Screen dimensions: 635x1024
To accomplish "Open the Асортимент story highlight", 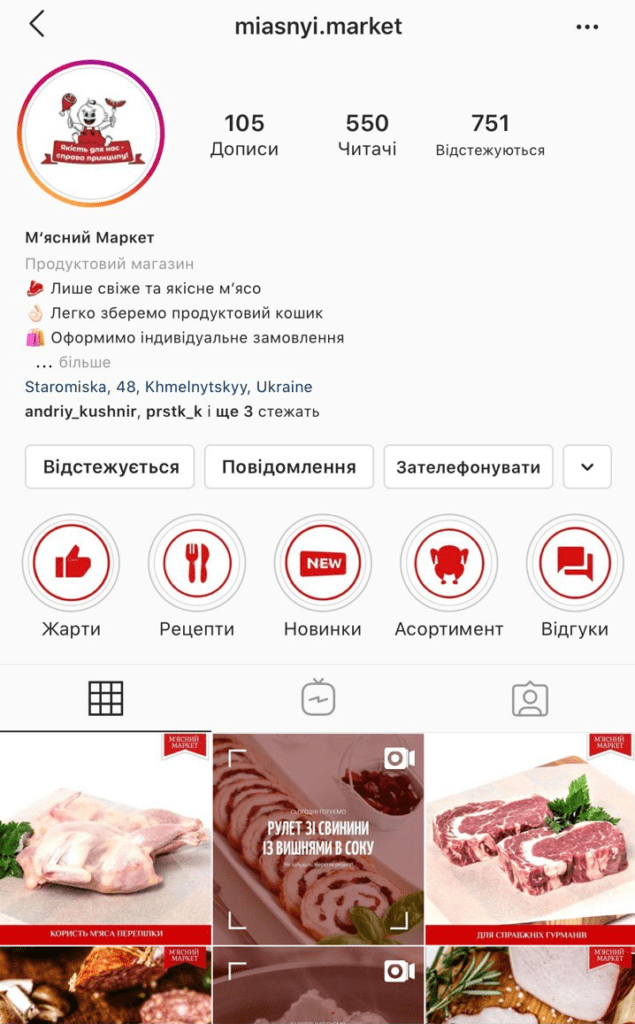I will tap(448, 563).
